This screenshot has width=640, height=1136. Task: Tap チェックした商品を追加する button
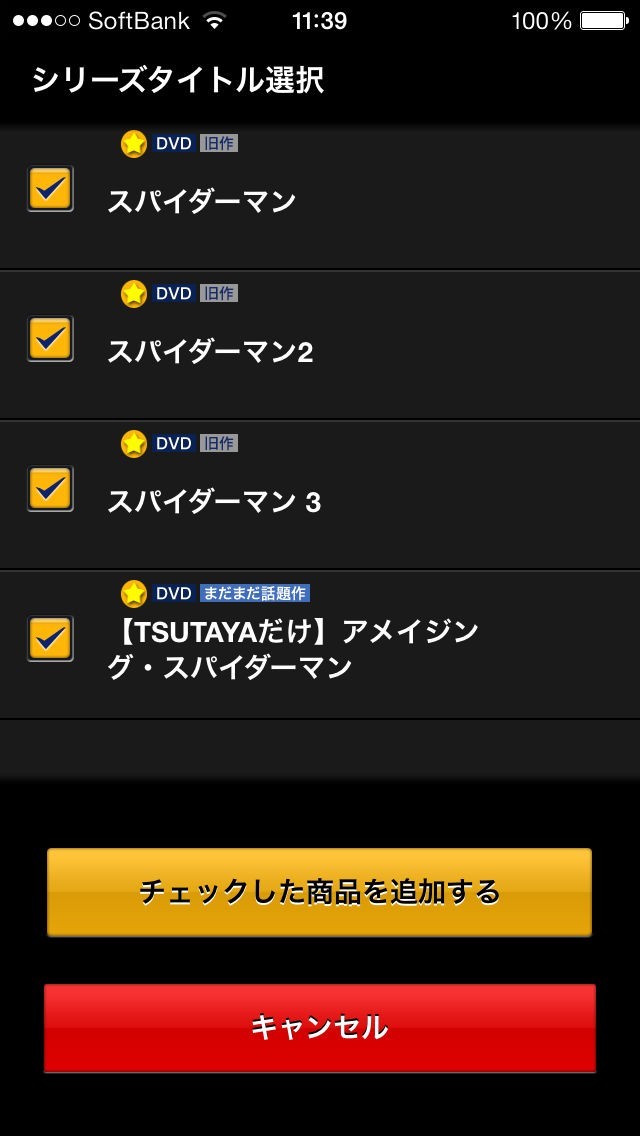pos(319,892)
